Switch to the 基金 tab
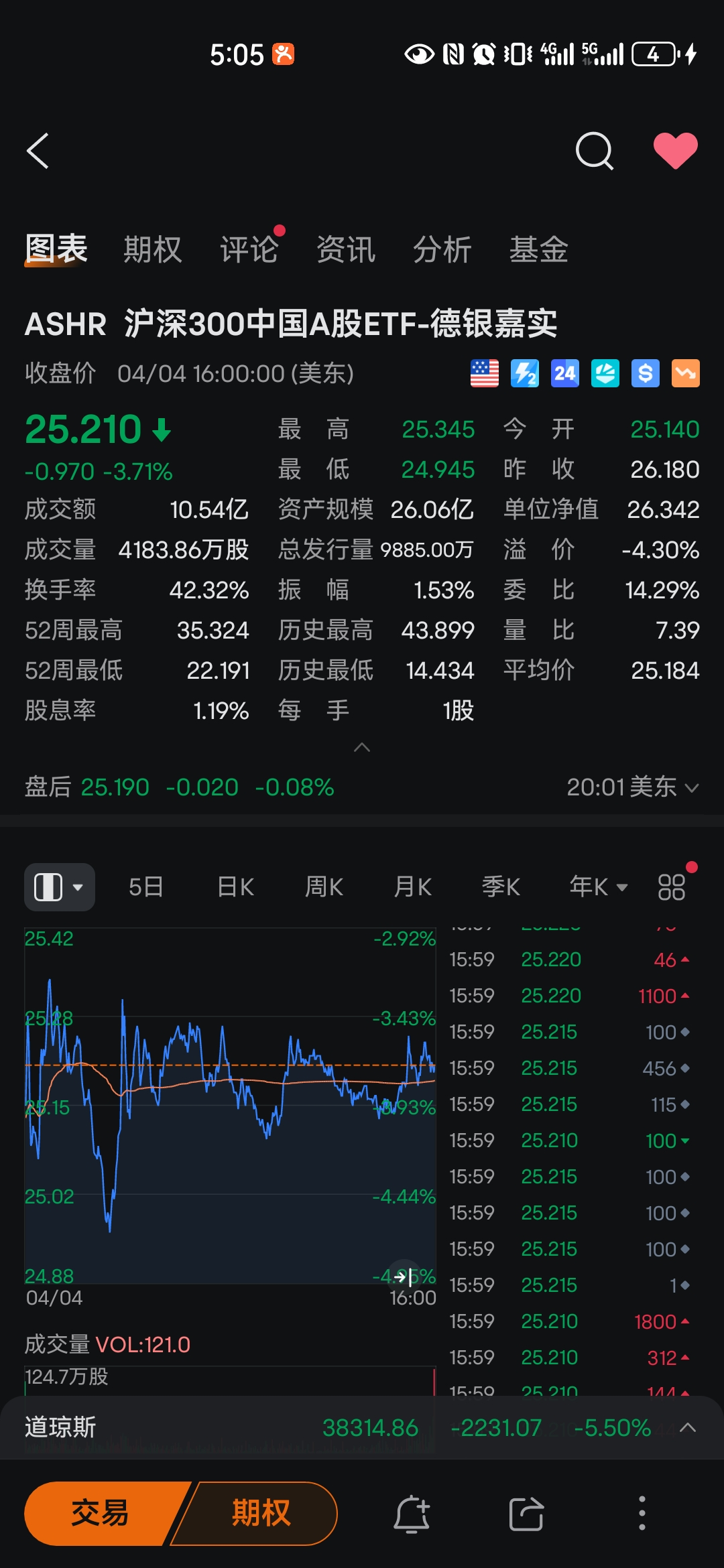Viewport: 724px width, 1568px height. (x=539, y=250)
